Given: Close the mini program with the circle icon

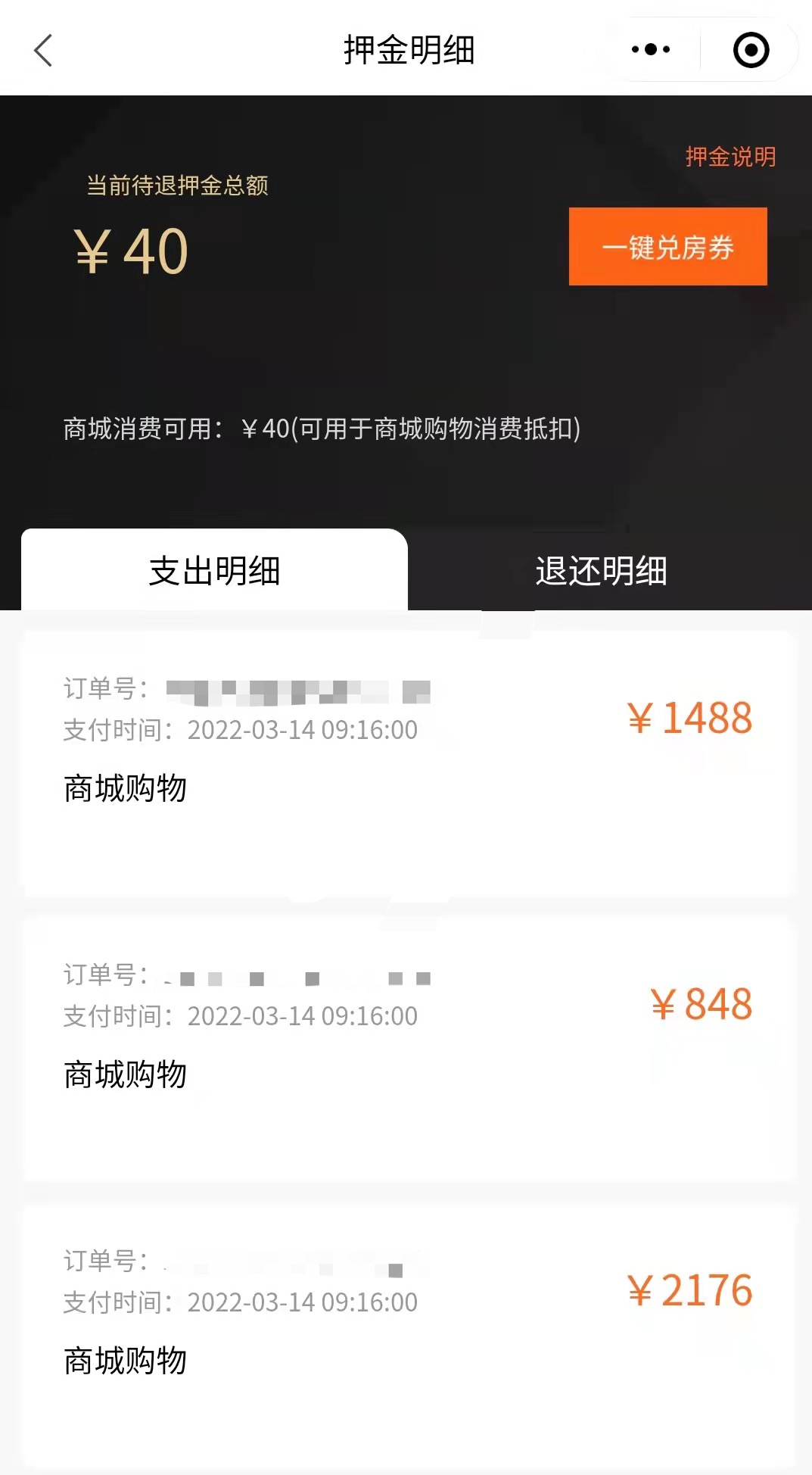Looking at the screenshot, I should coord(751,50).
